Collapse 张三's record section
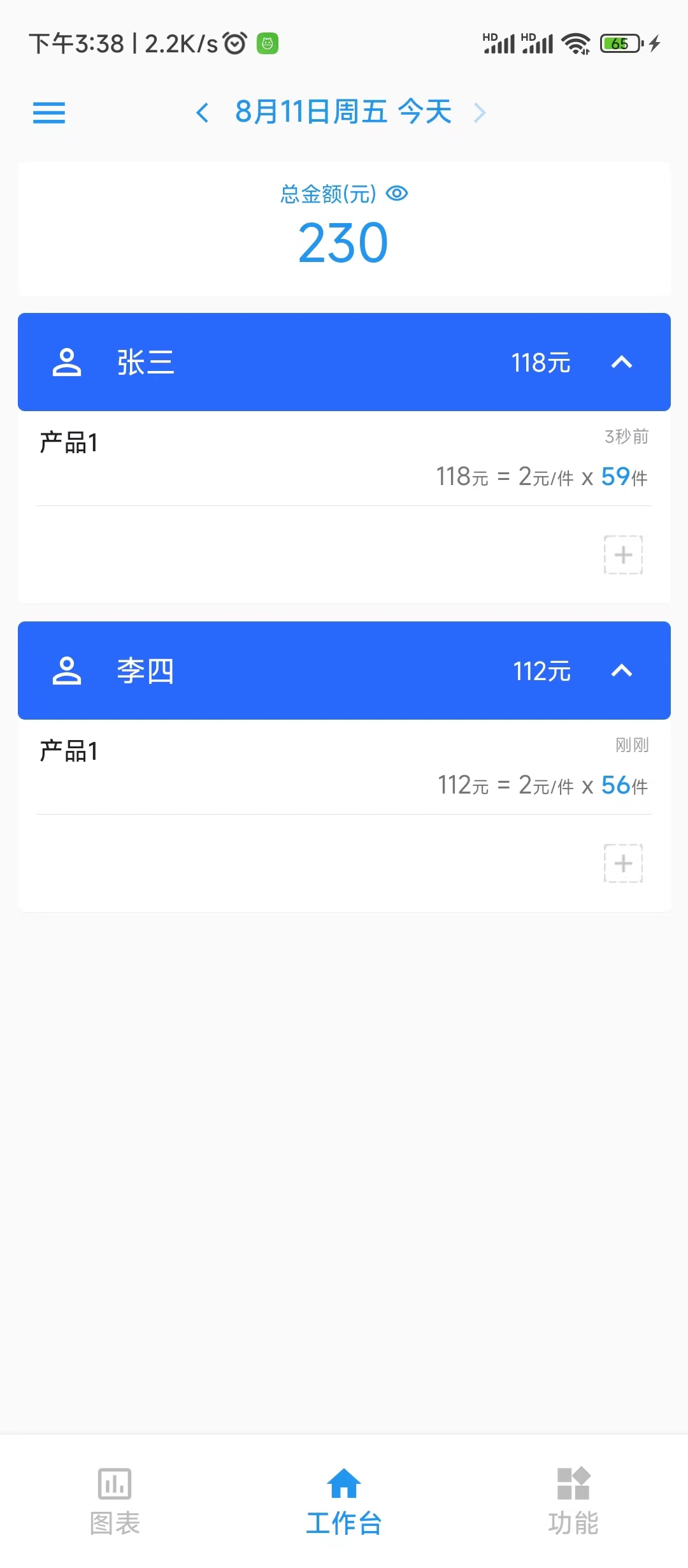 [x=622, y=362]
